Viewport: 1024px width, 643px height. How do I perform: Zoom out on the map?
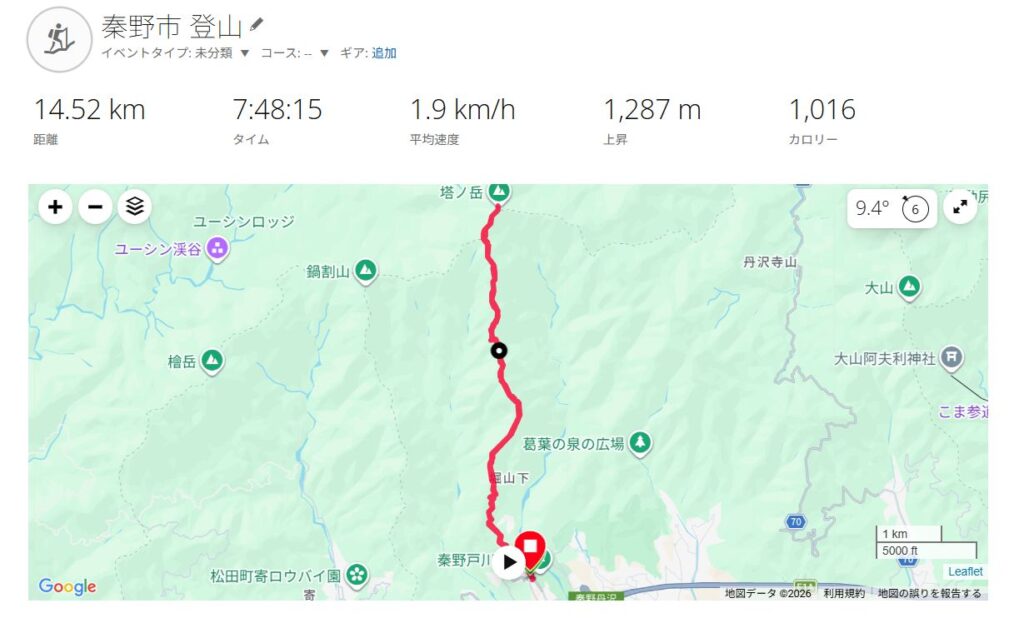pyautogui.click(x=95, y=207)
